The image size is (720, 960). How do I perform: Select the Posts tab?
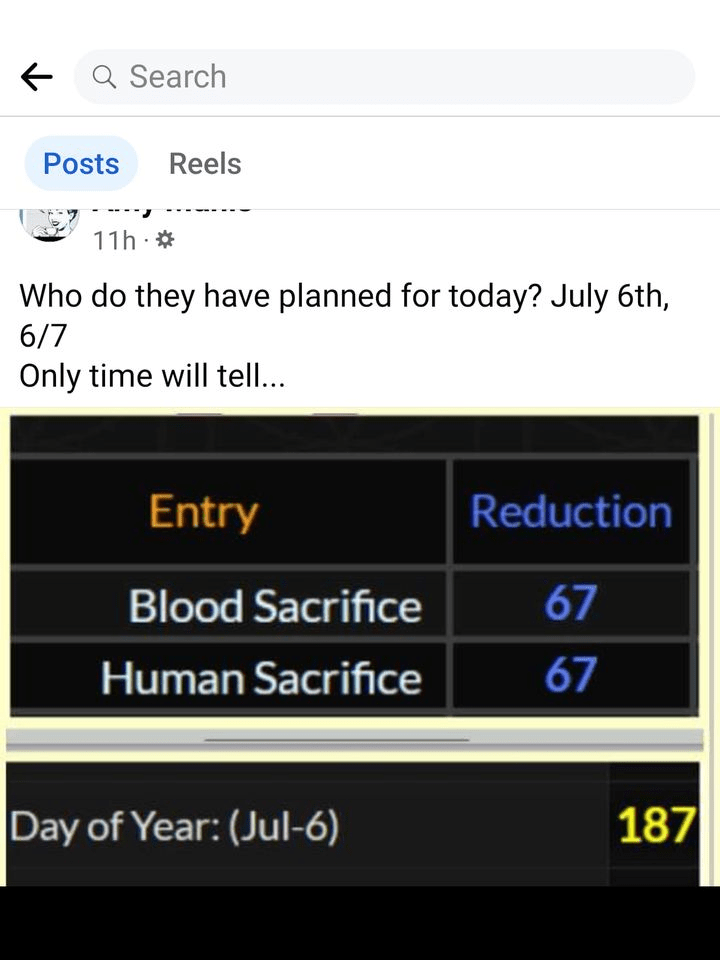(x=81, y=164)
